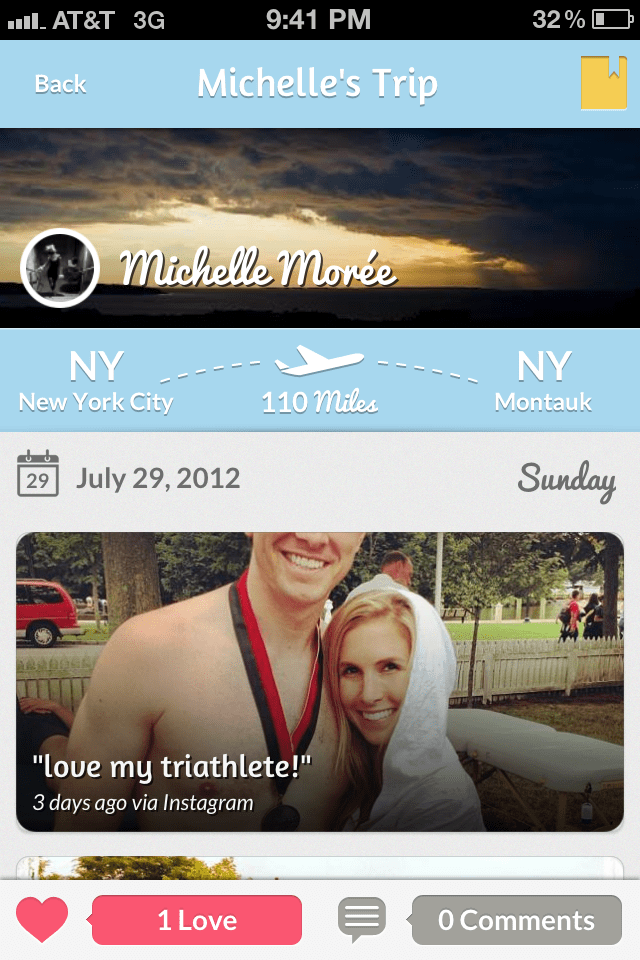
Task: Tap the yellow bookmark icon
Action: coord(603,83)
